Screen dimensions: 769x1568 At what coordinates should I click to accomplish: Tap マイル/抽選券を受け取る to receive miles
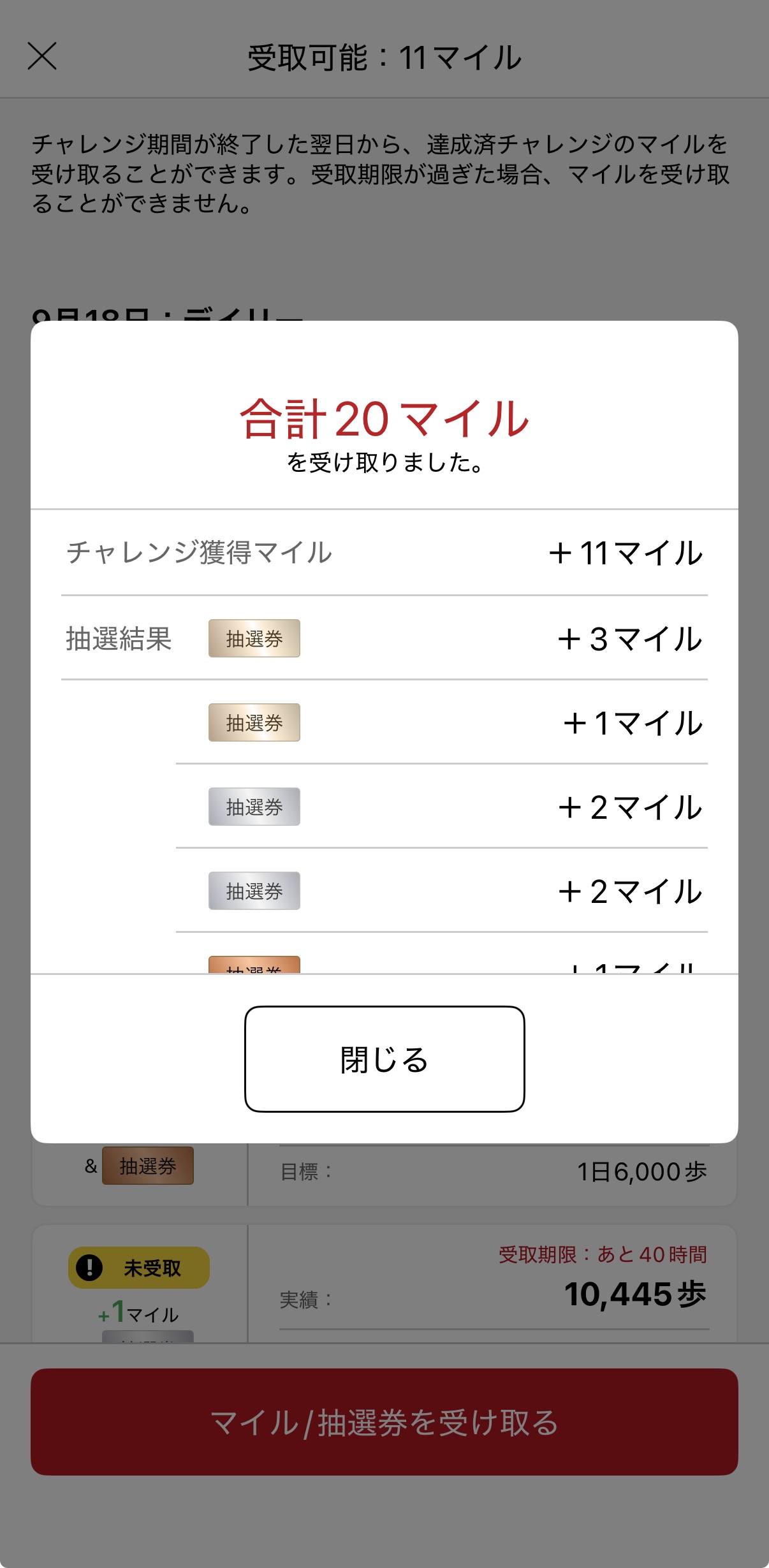click(384, 1422)
